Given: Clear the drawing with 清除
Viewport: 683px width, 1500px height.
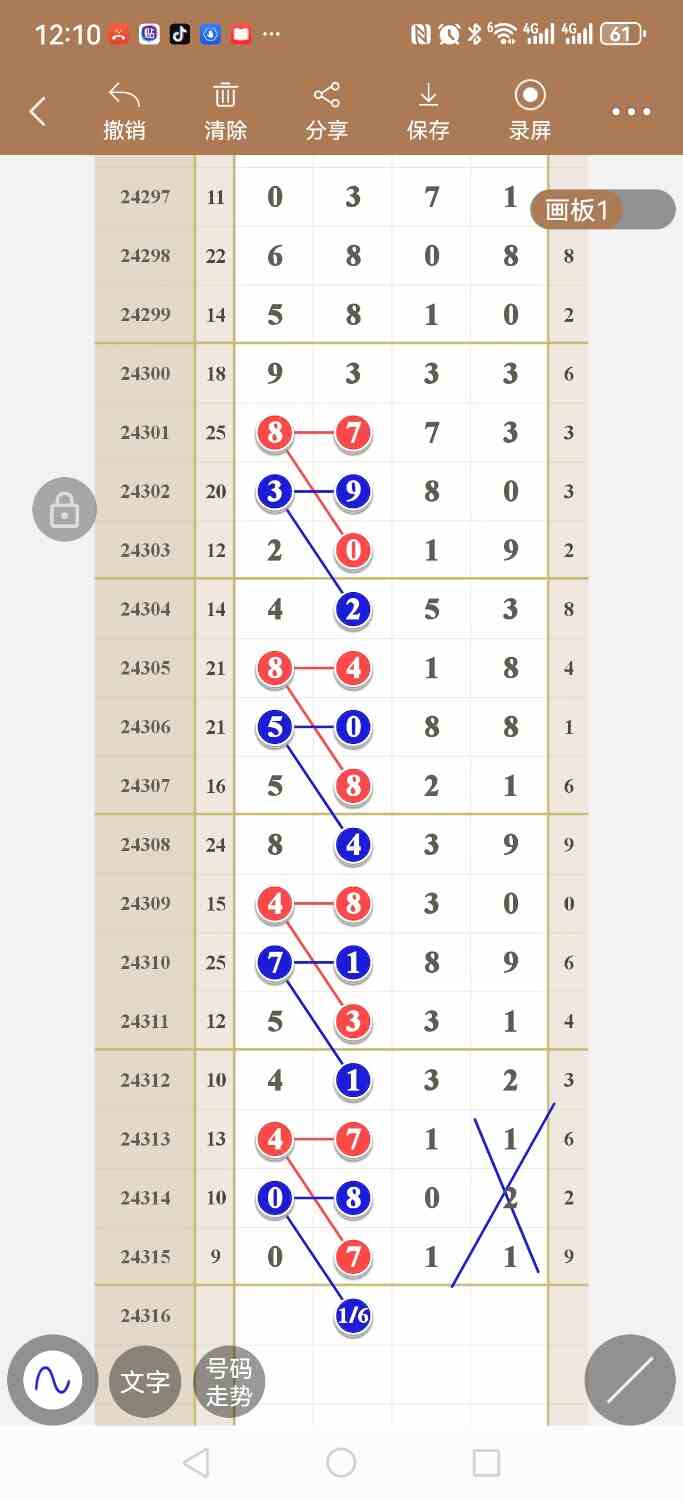Looking at the screenshot, I should (x=225, y=111).
